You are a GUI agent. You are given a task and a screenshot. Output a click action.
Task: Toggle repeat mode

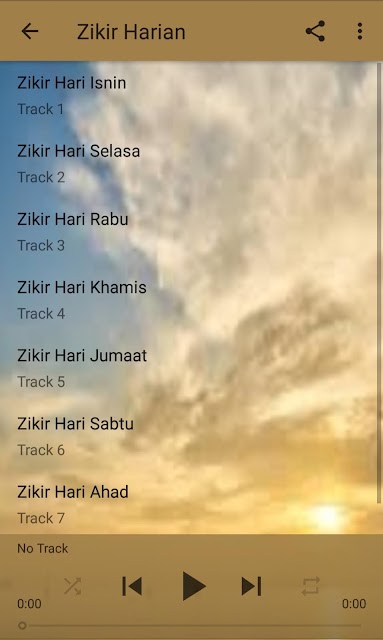(310, 587)
